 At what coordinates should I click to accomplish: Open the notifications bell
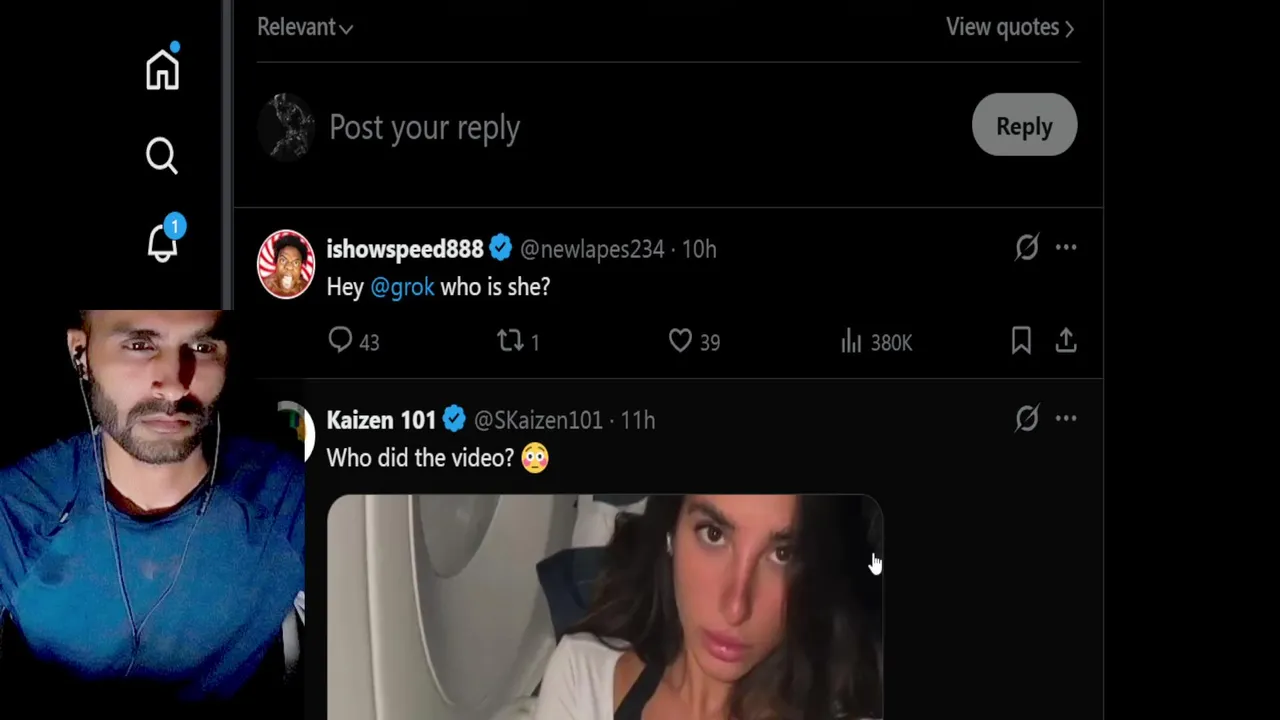click(x=162, y=242)
